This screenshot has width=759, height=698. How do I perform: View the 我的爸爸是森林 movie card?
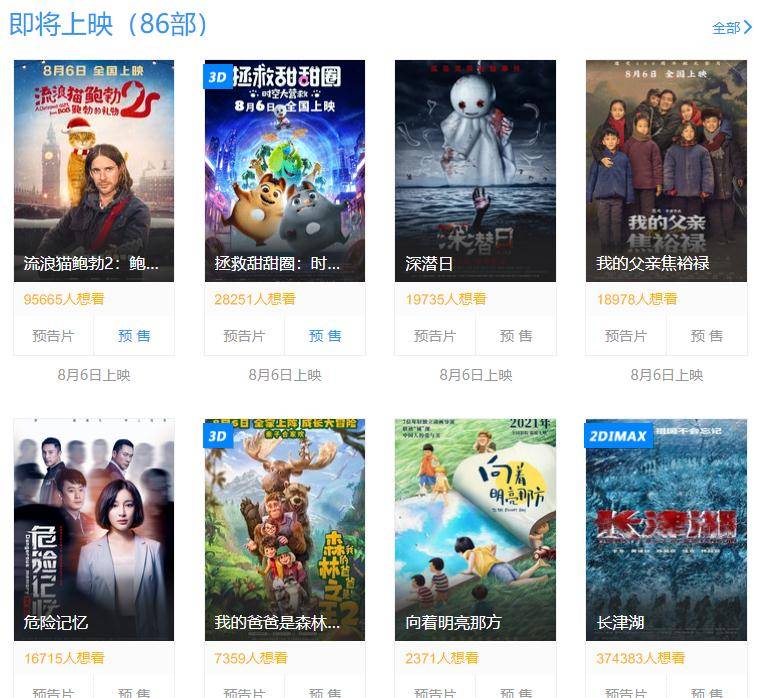(284, 530)
